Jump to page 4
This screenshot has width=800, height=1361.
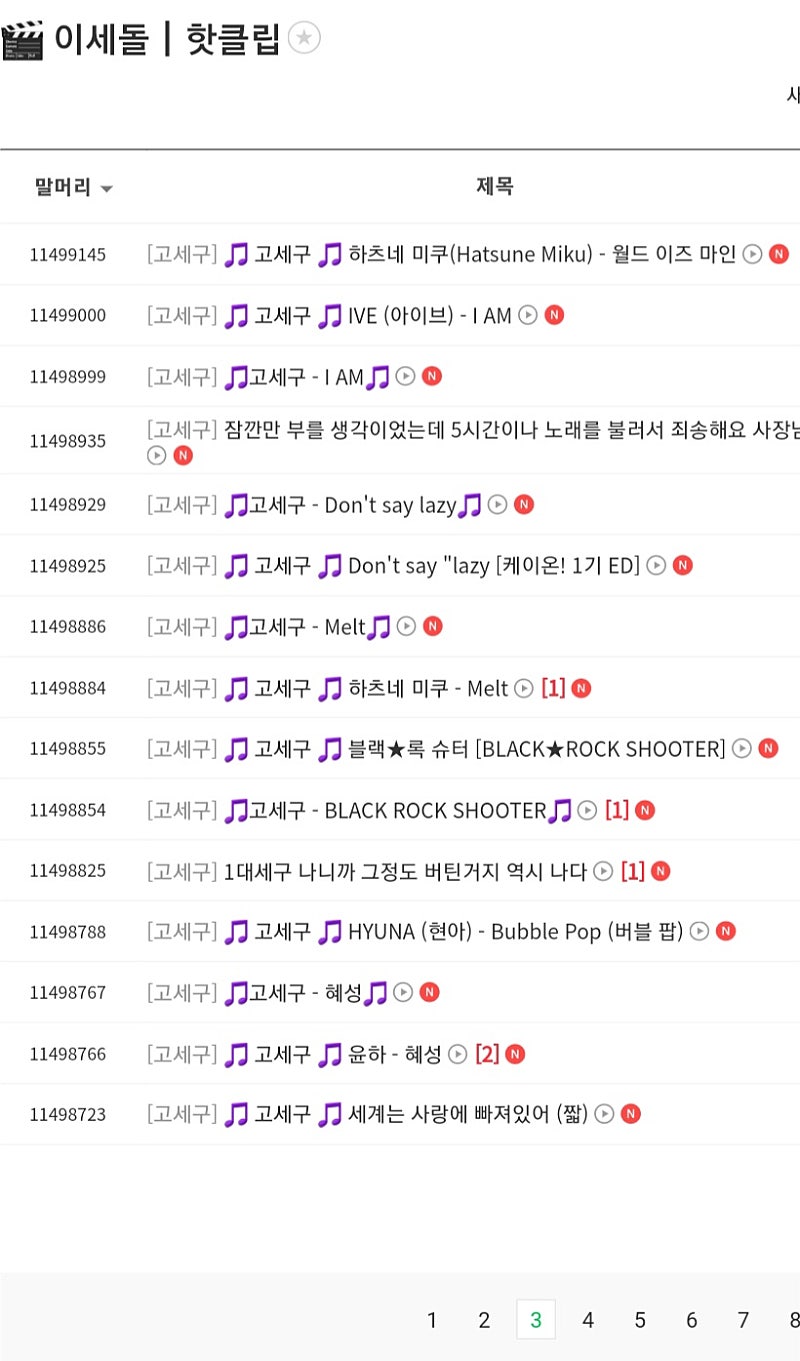588,1320
